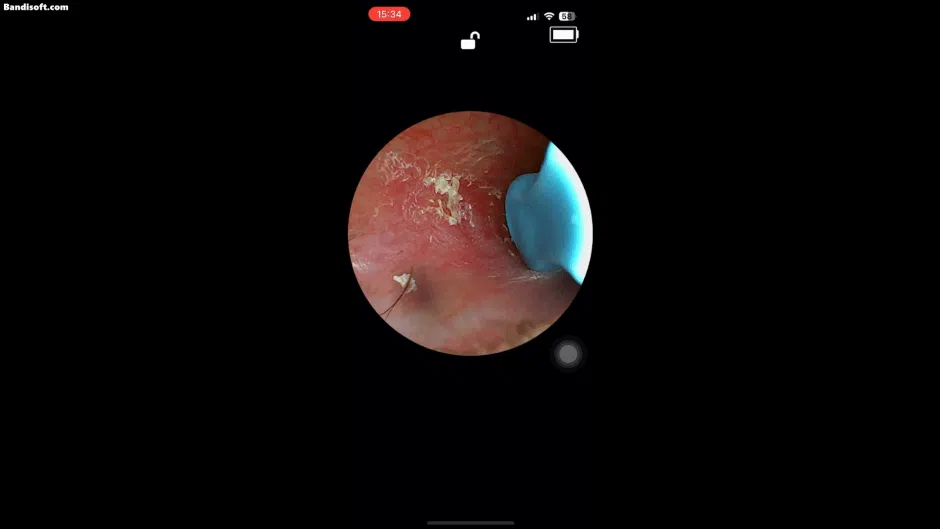This screenshot has height=529, width=940.
Task: Tap the red screen recording indicator
Action: click(389, 14)
